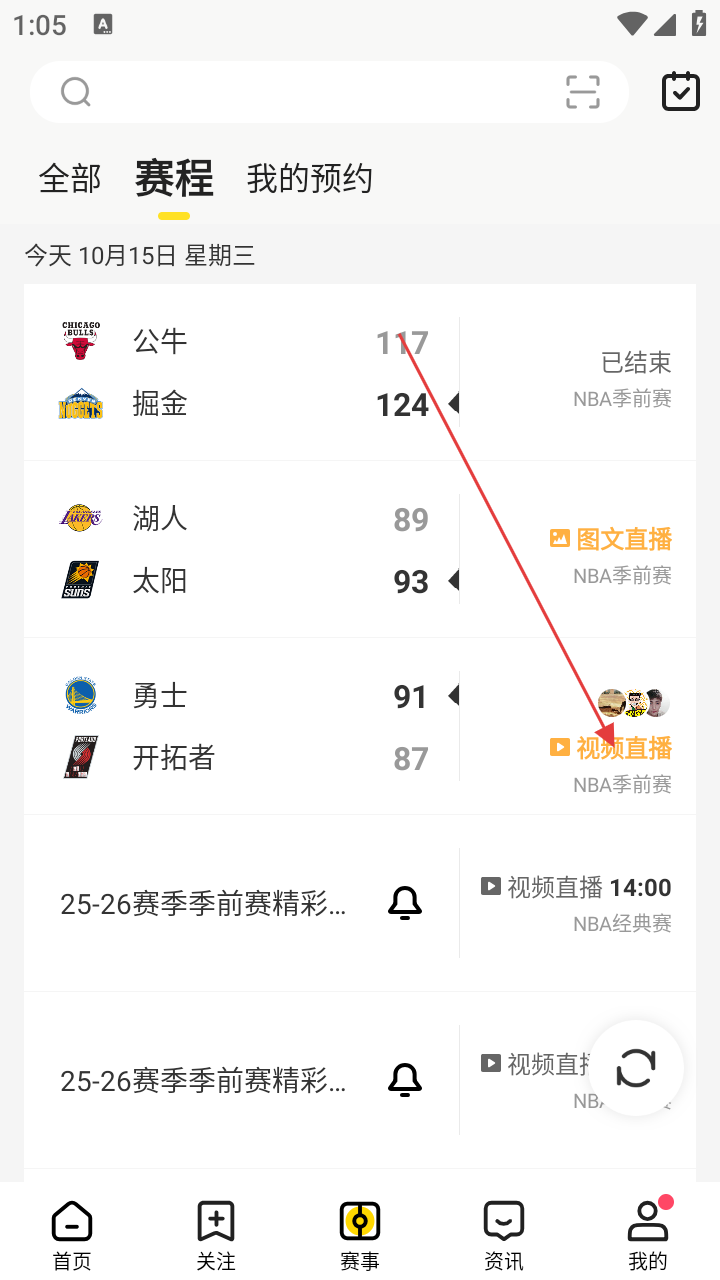Select 赛事 in bottom navigation
Image resolution: width=720 pixels, height=1280 pixels.
(x=360, y=1233)
